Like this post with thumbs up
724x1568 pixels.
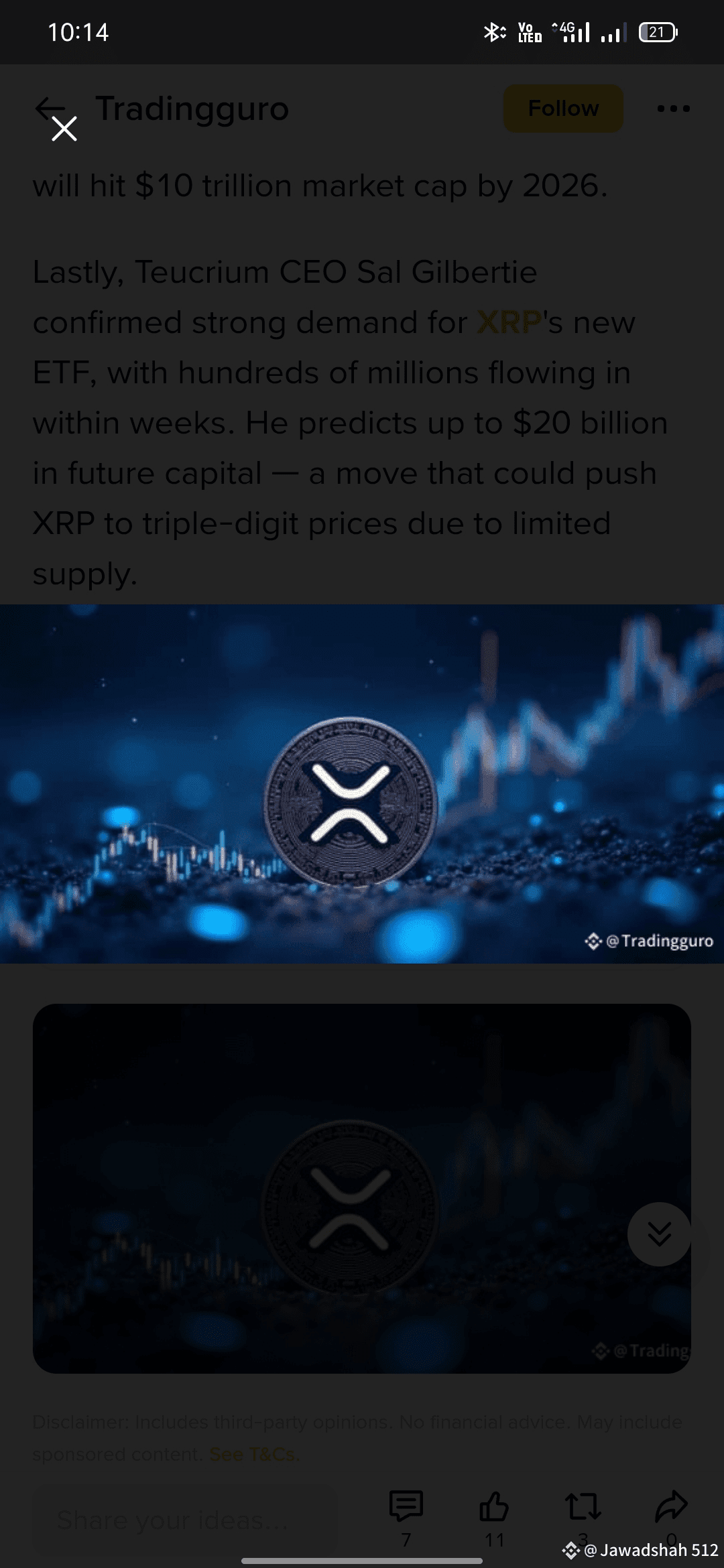coord(494,1506)
